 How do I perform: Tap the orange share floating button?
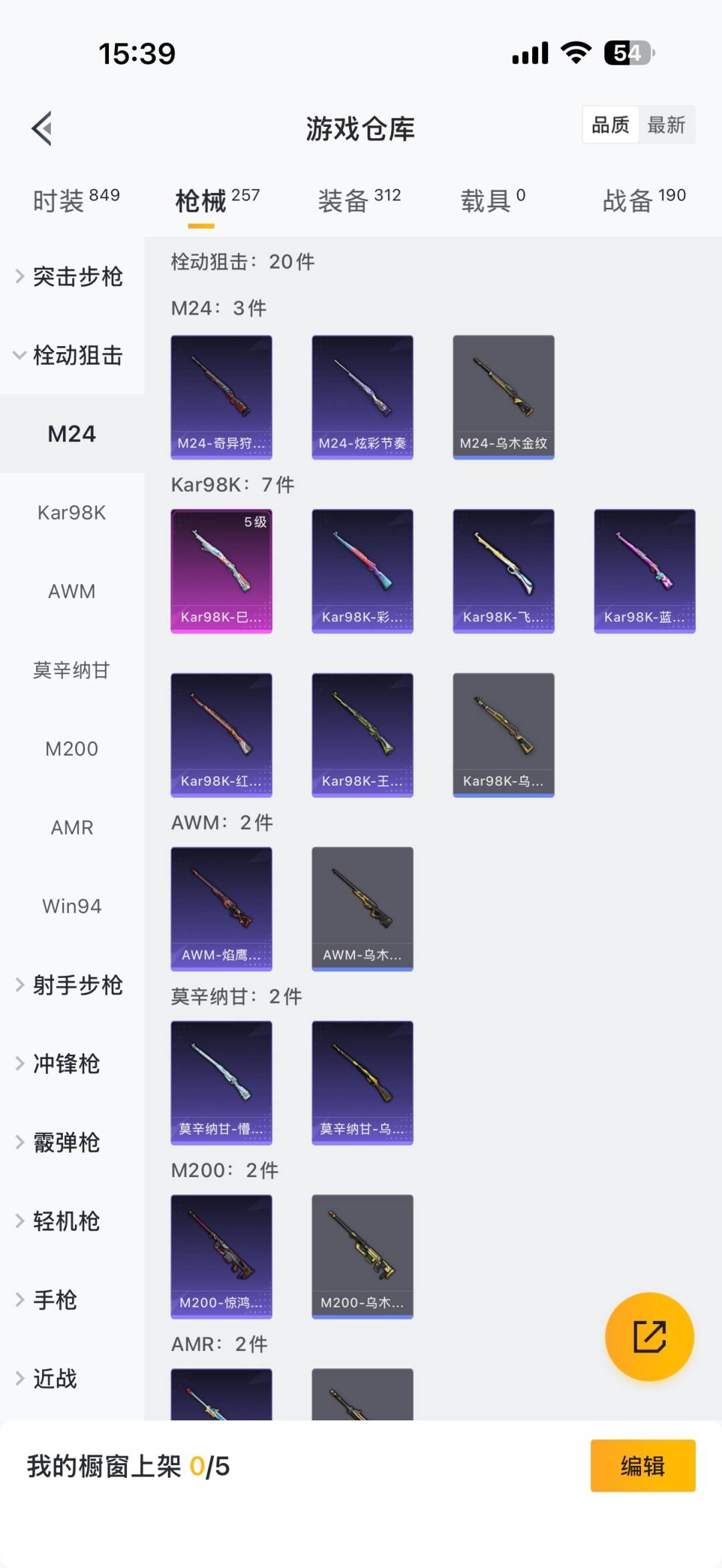pyautogui.click(x=649, y=1336)
